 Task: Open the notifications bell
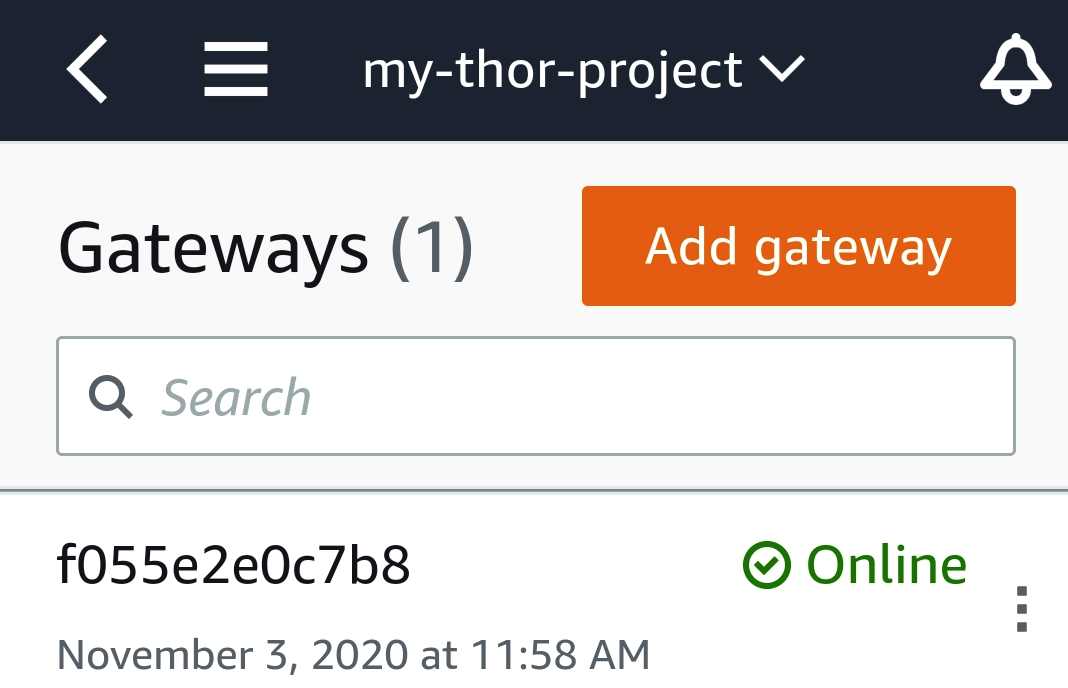click(x=1015, y=70)
